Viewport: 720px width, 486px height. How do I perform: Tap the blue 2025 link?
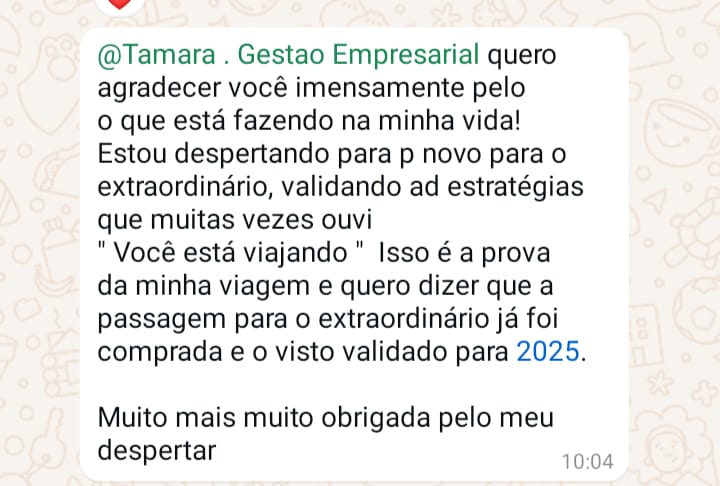(x=547, y=352)
